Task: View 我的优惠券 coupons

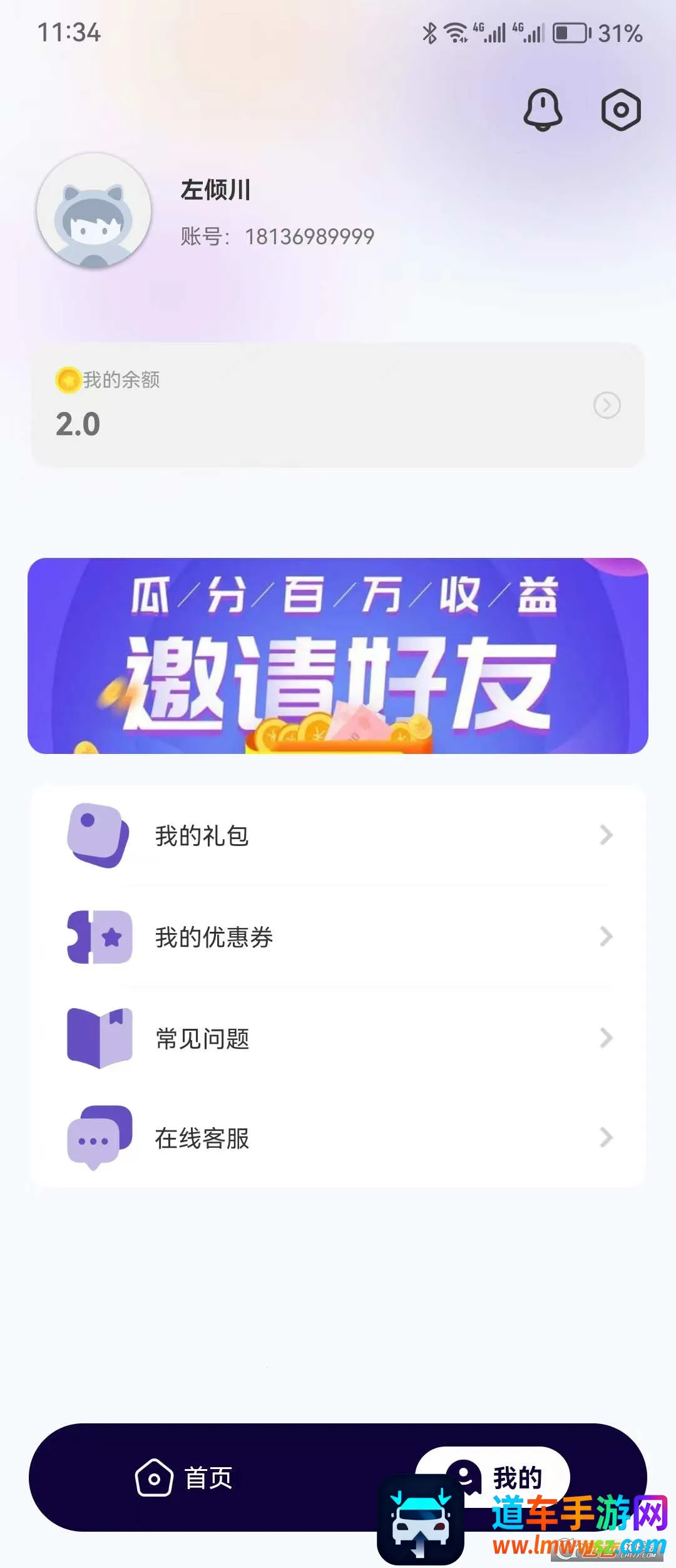Action: pyautogui.click(x=338, y=937)
